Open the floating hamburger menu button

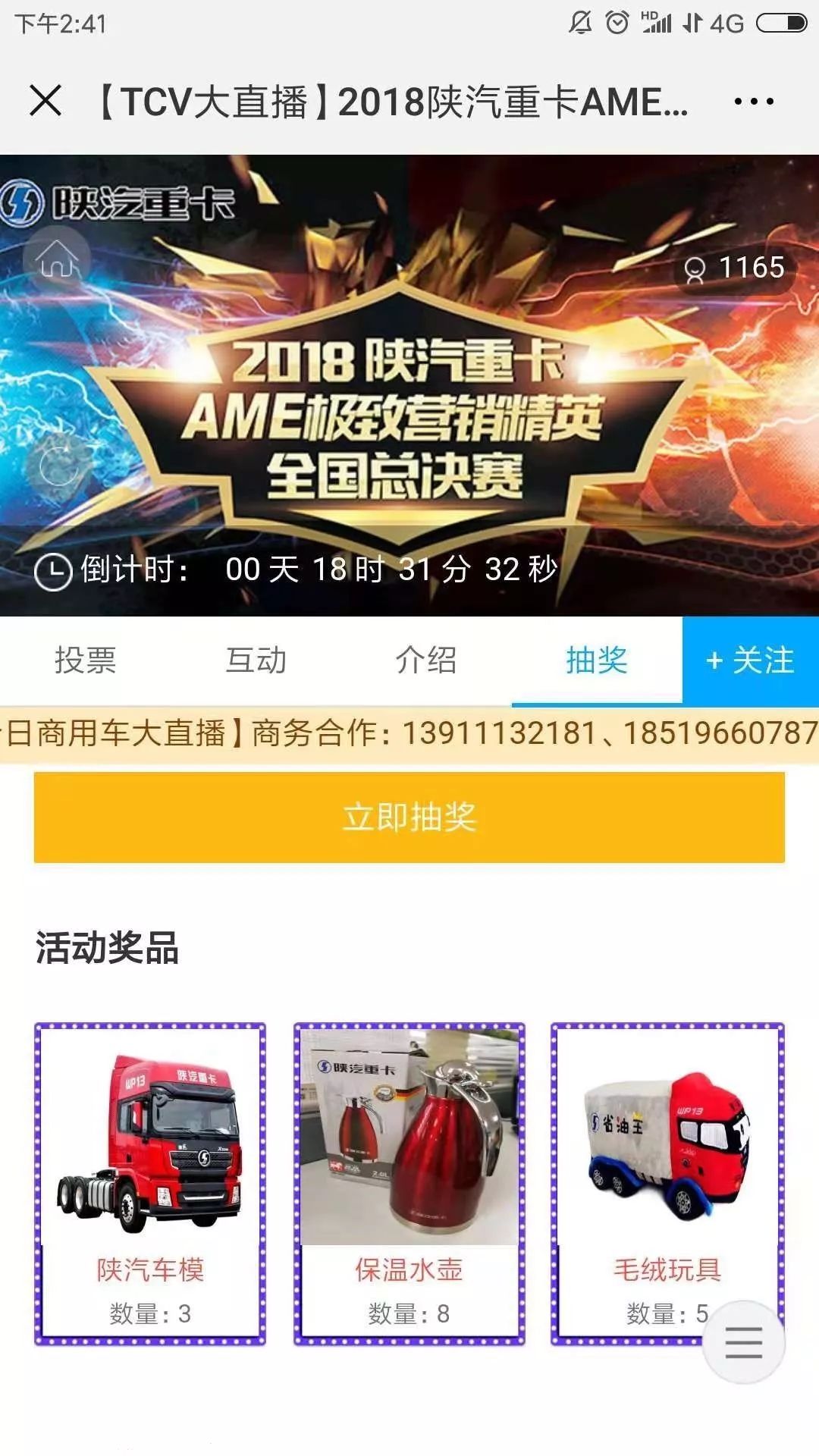(743, 1342)
